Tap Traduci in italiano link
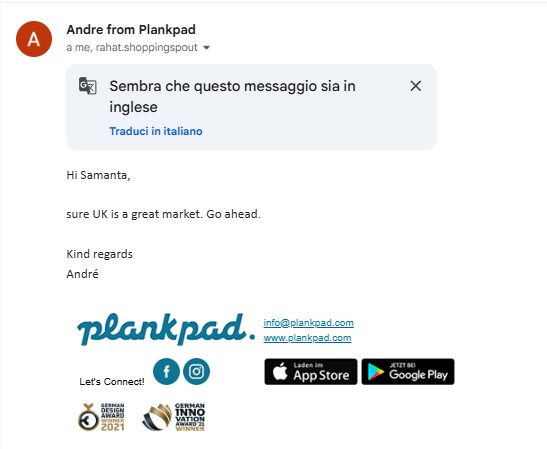This screenshot has width=547, height=449. point(156,131)
